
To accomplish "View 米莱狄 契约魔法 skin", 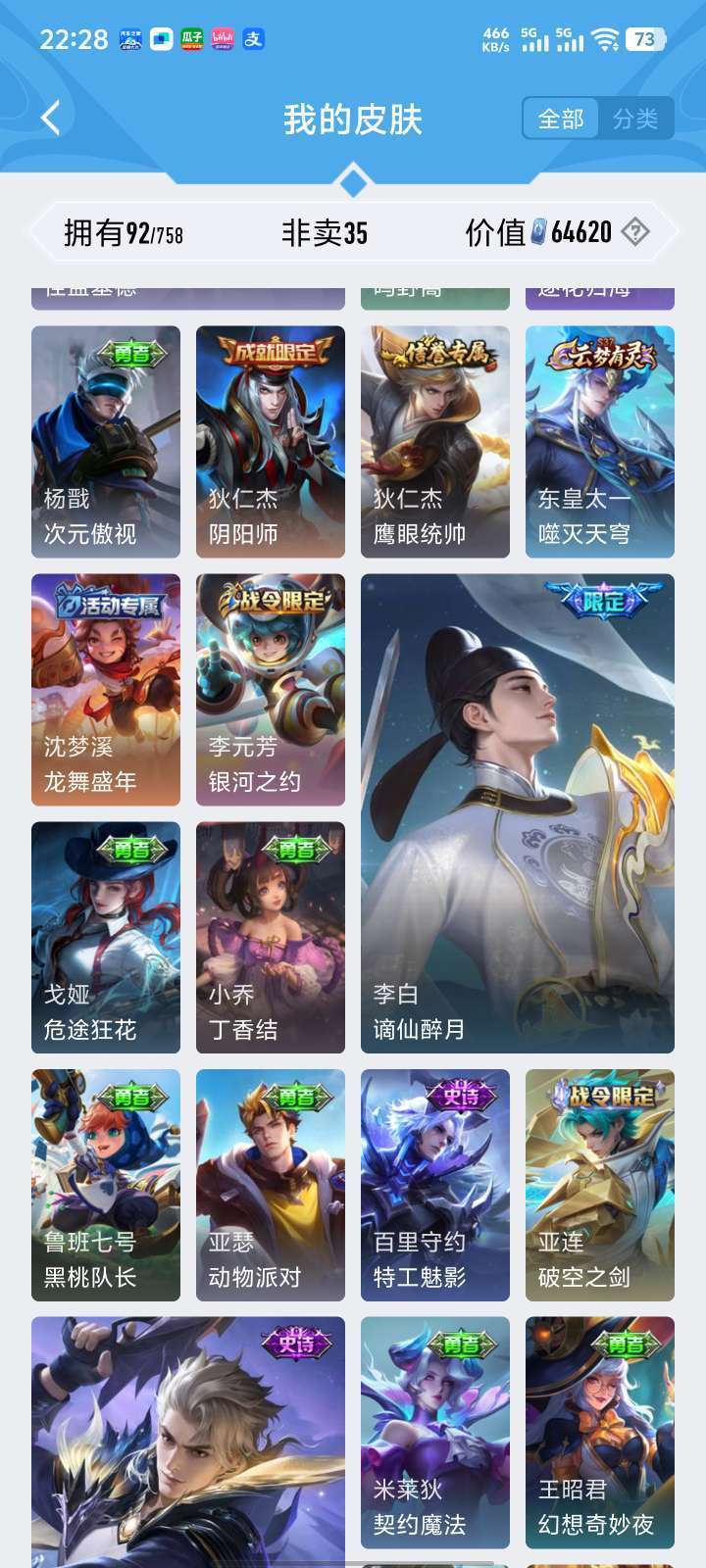I will coord(435,1433).
